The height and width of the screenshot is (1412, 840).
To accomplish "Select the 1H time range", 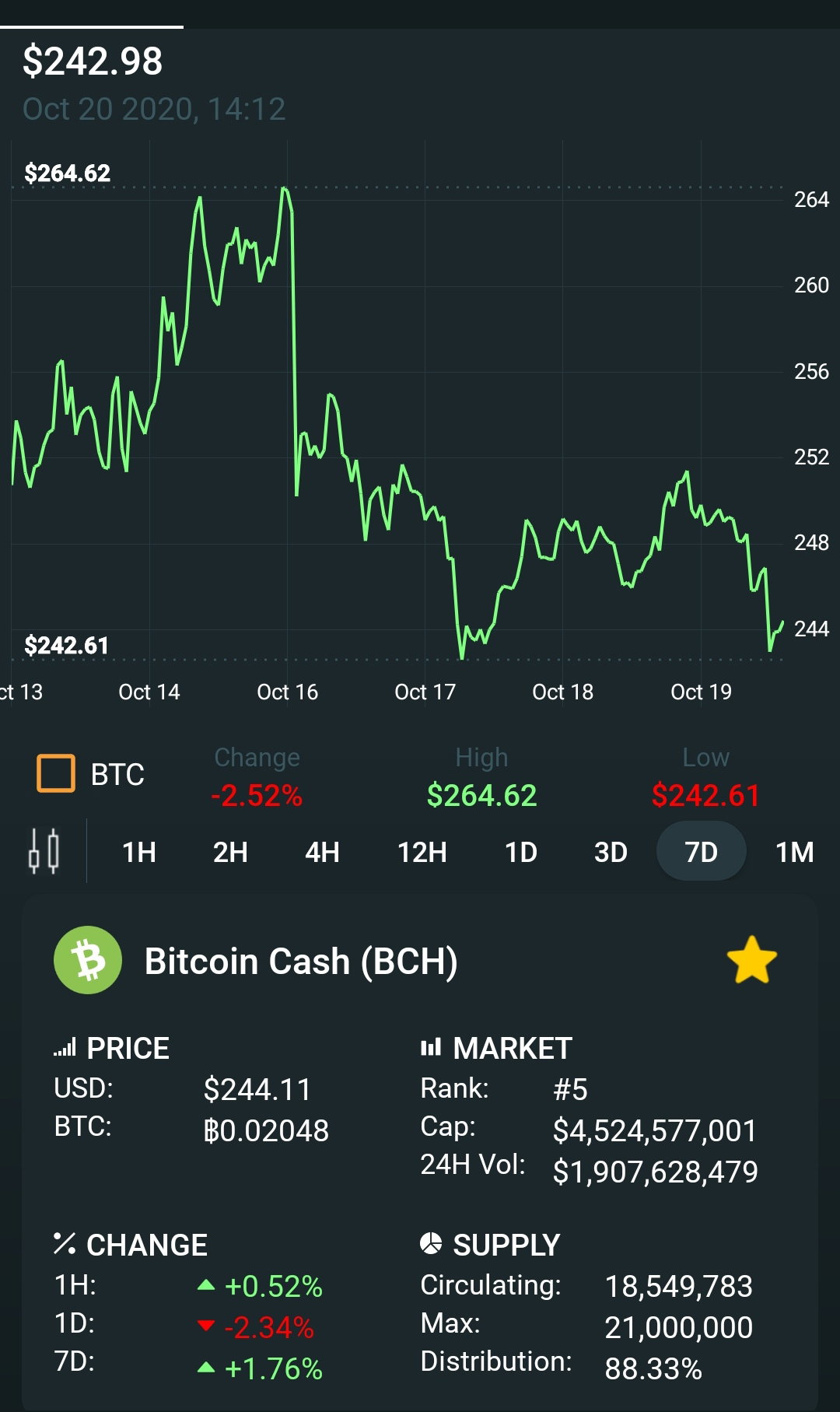I will tap(139, 852).
